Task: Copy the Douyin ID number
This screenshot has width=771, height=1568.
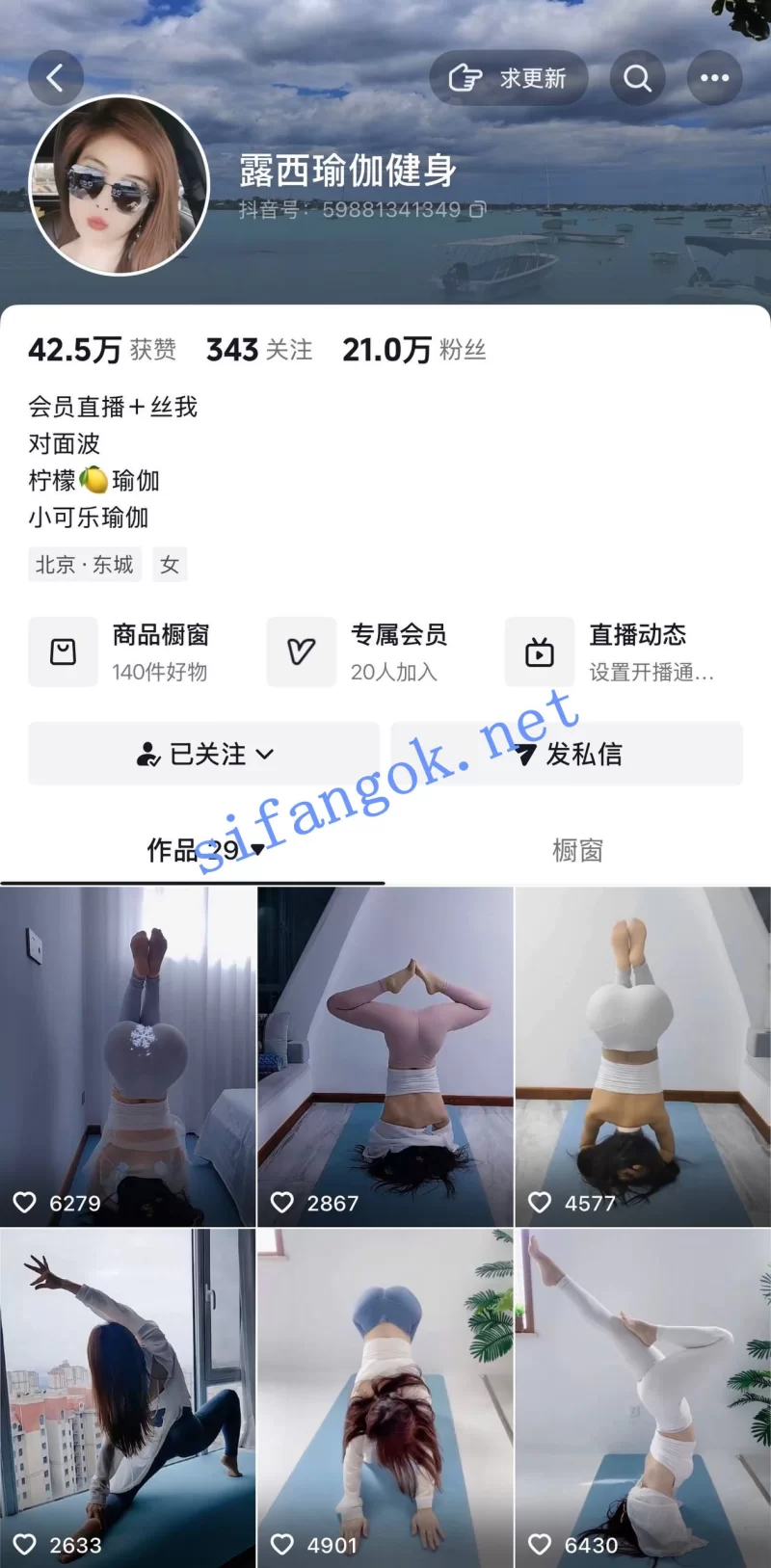Action: click(478, 209)
